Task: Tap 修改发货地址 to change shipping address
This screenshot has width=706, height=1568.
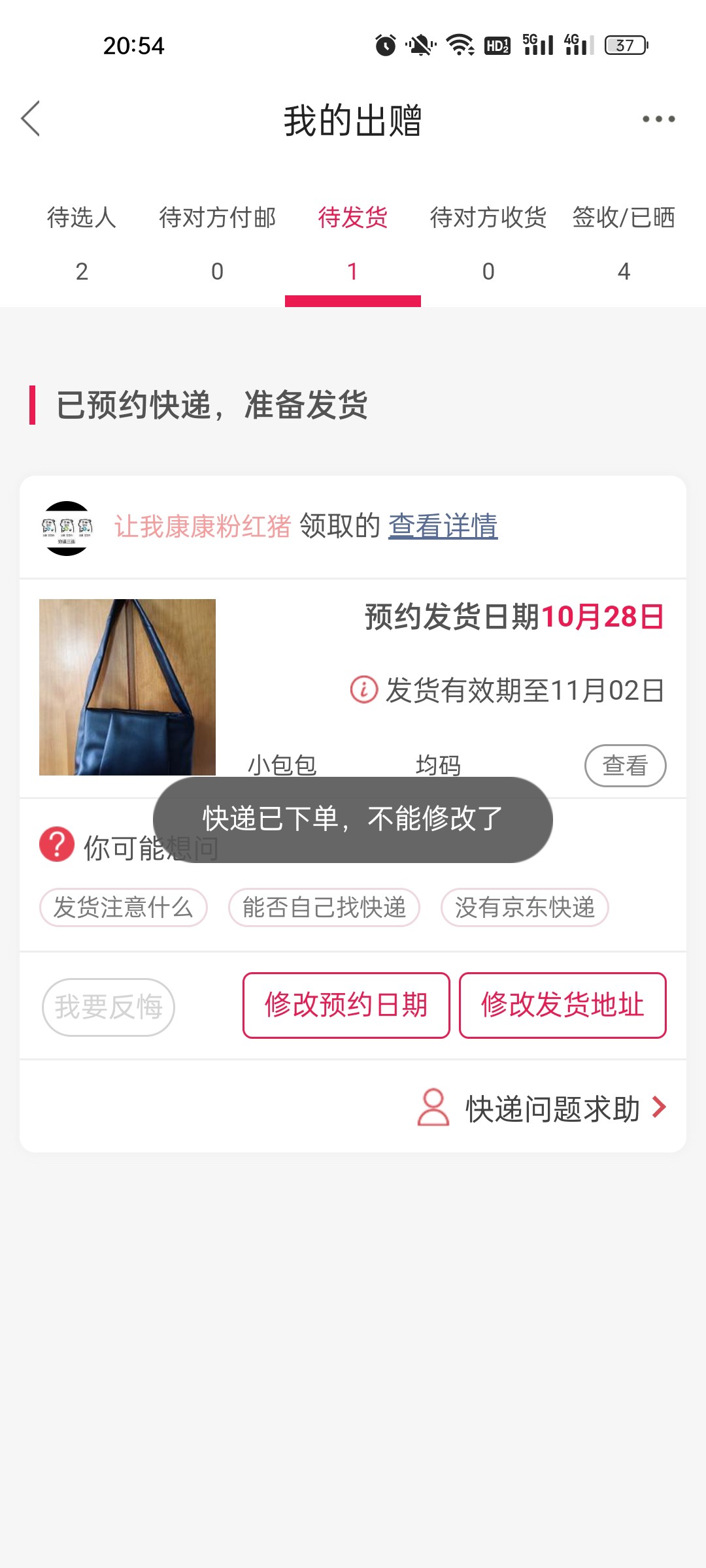Action: click(x=562, y=1005)
